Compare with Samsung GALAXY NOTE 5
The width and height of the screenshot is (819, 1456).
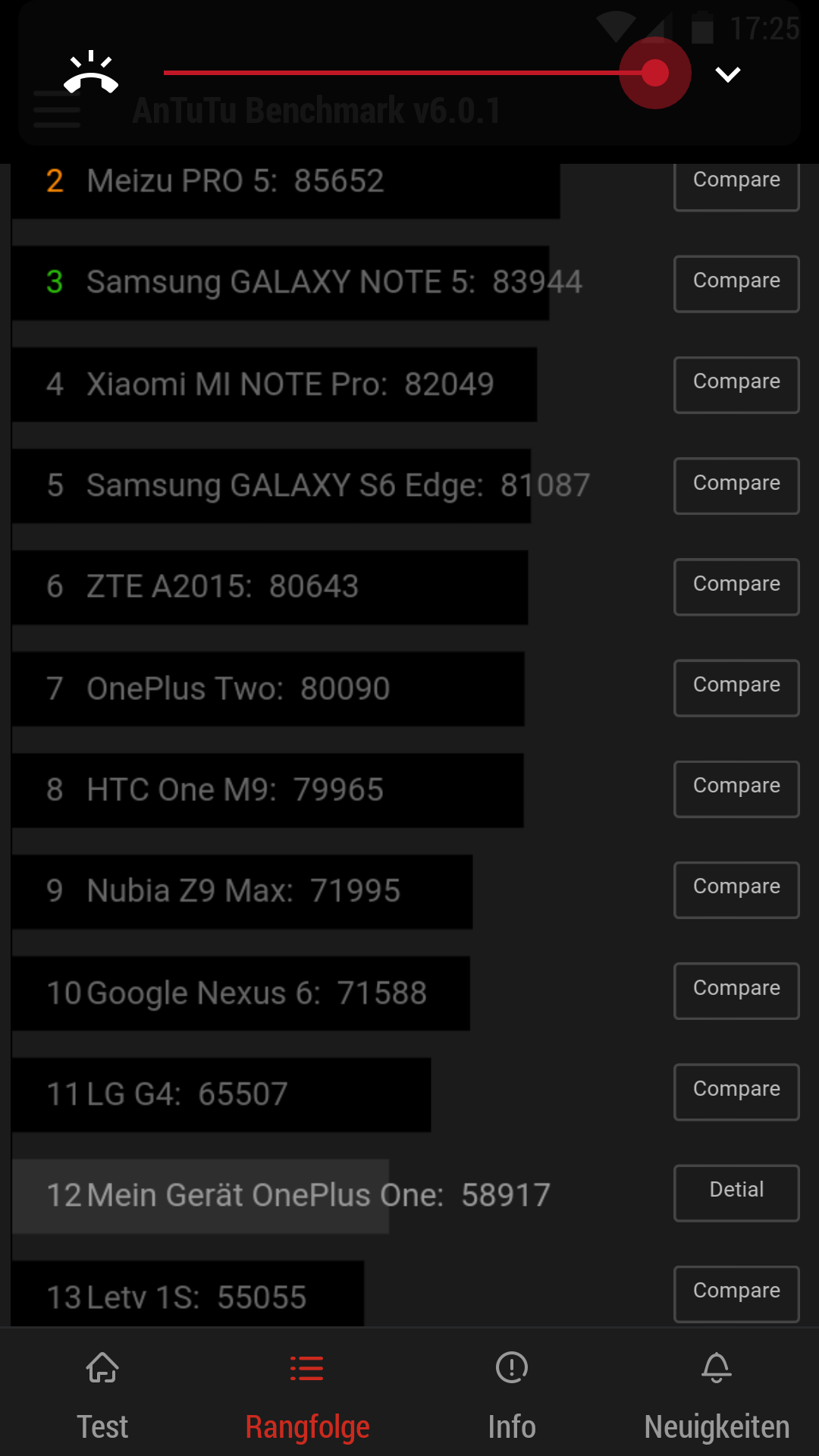point(736,283)
